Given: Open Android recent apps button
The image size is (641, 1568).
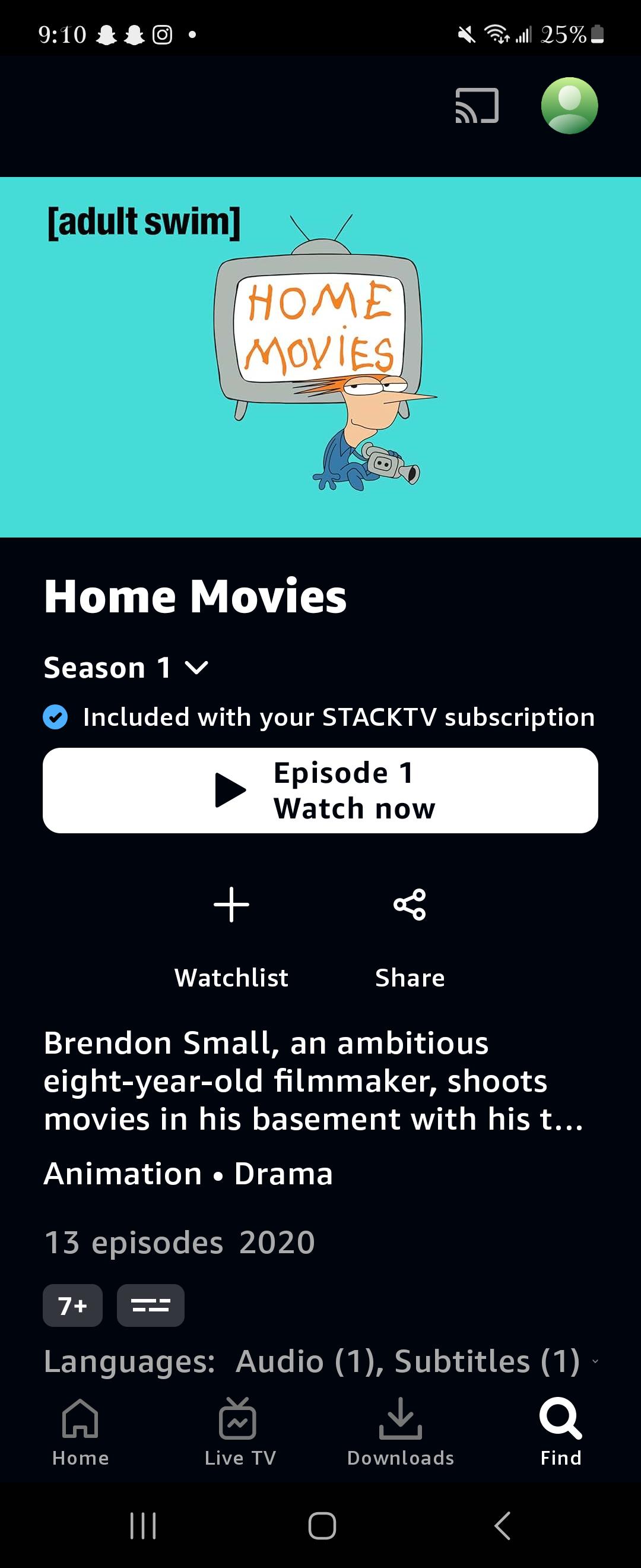Looking at the screenshot, I should pos(142,1526).
